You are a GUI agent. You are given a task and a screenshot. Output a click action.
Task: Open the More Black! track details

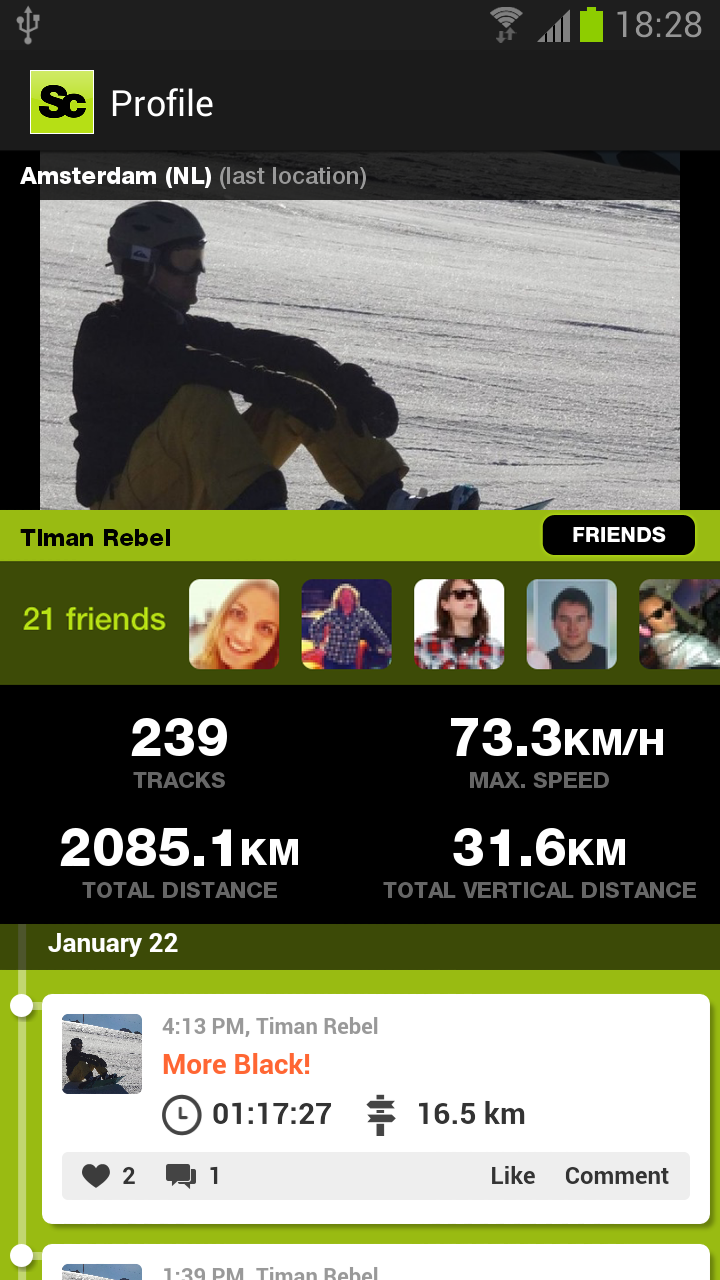click(236, 1064)
